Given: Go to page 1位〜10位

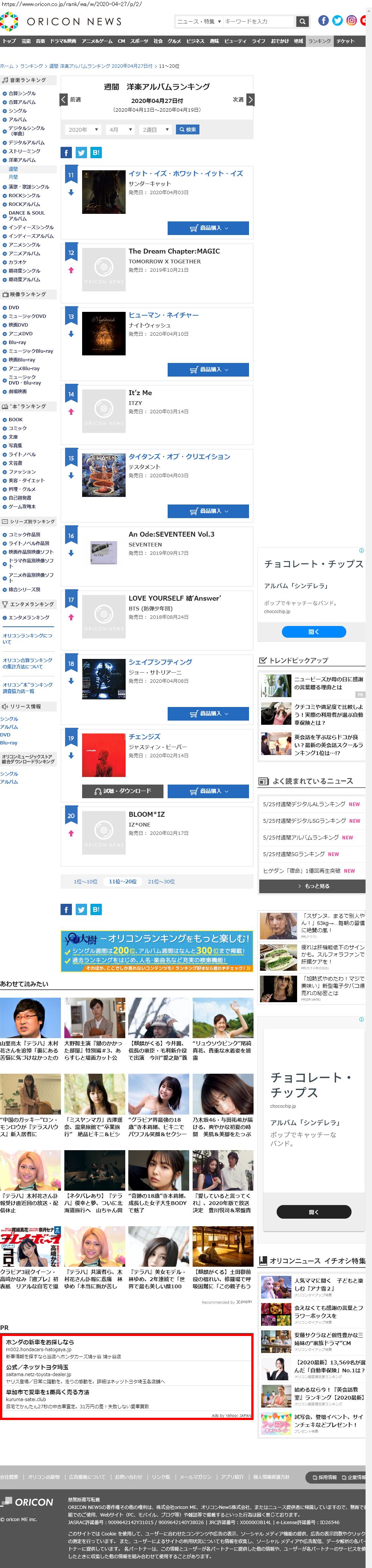Looking at the screenshot, I should tap(85, 881).
